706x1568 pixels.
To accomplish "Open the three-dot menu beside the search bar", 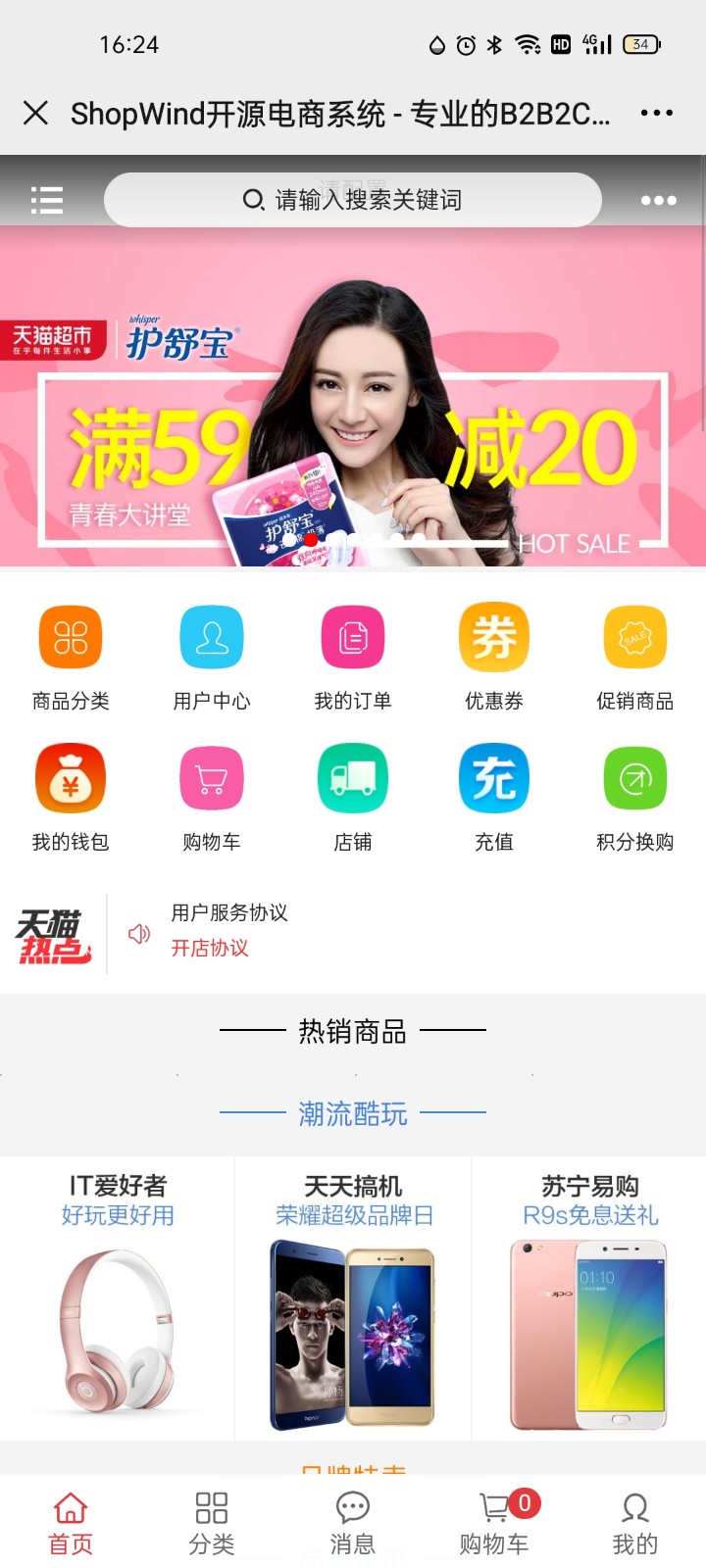I will point(658,200).
